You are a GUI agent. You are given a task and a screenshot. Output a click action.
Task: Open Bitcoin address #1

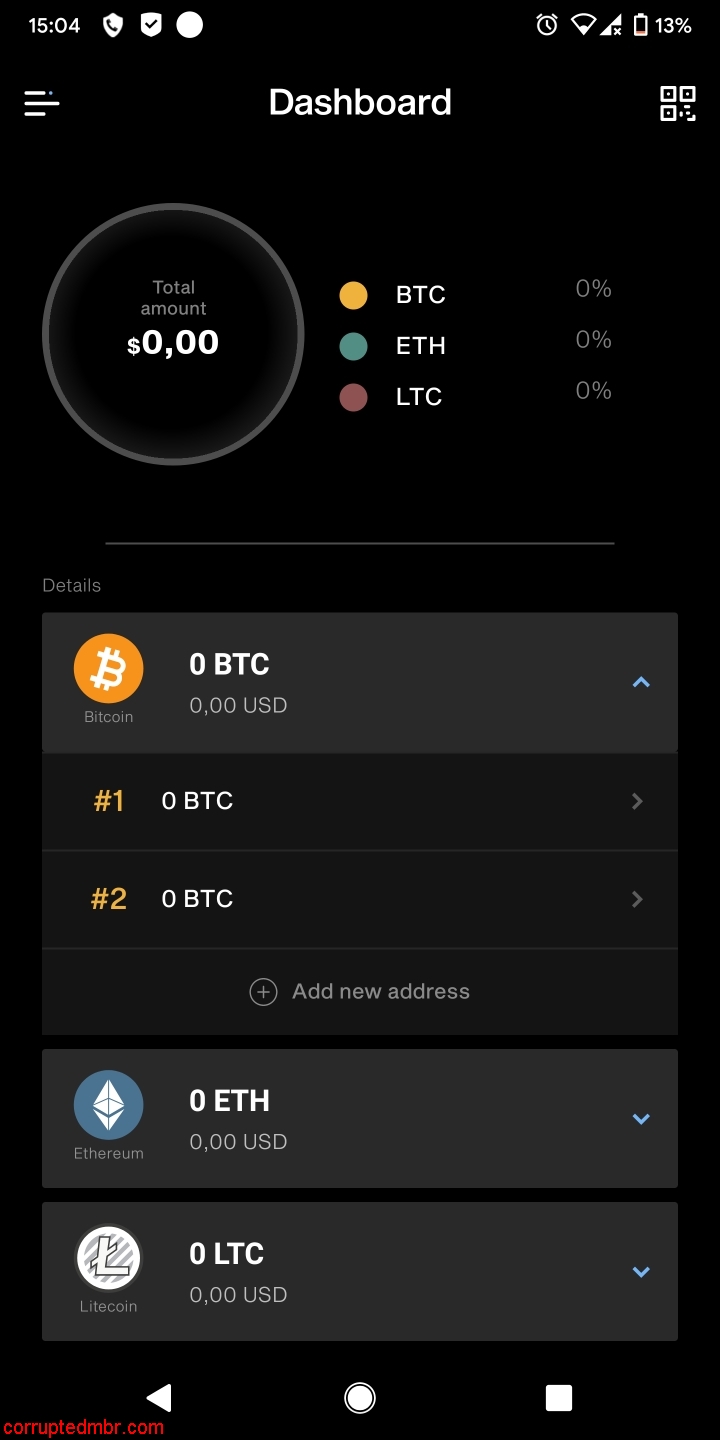(x=360, y=801)
